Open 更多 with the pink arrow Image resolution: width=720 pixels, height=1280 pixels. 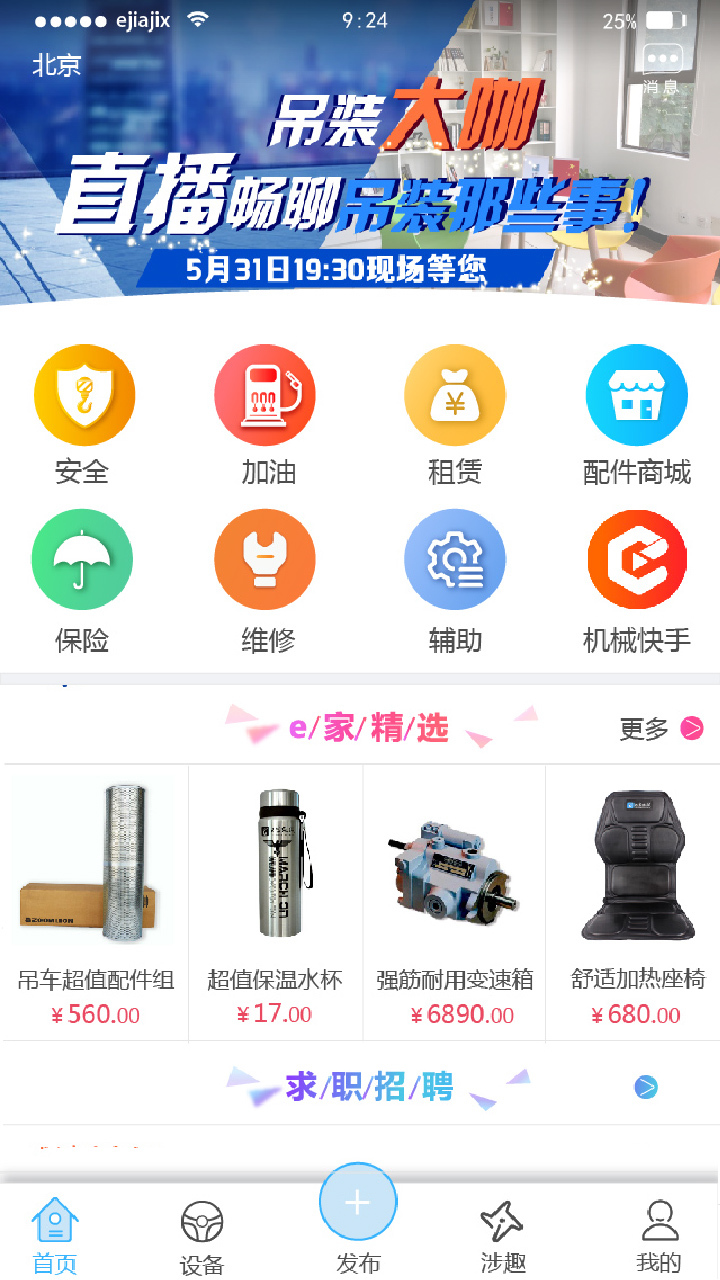[663, 729]
